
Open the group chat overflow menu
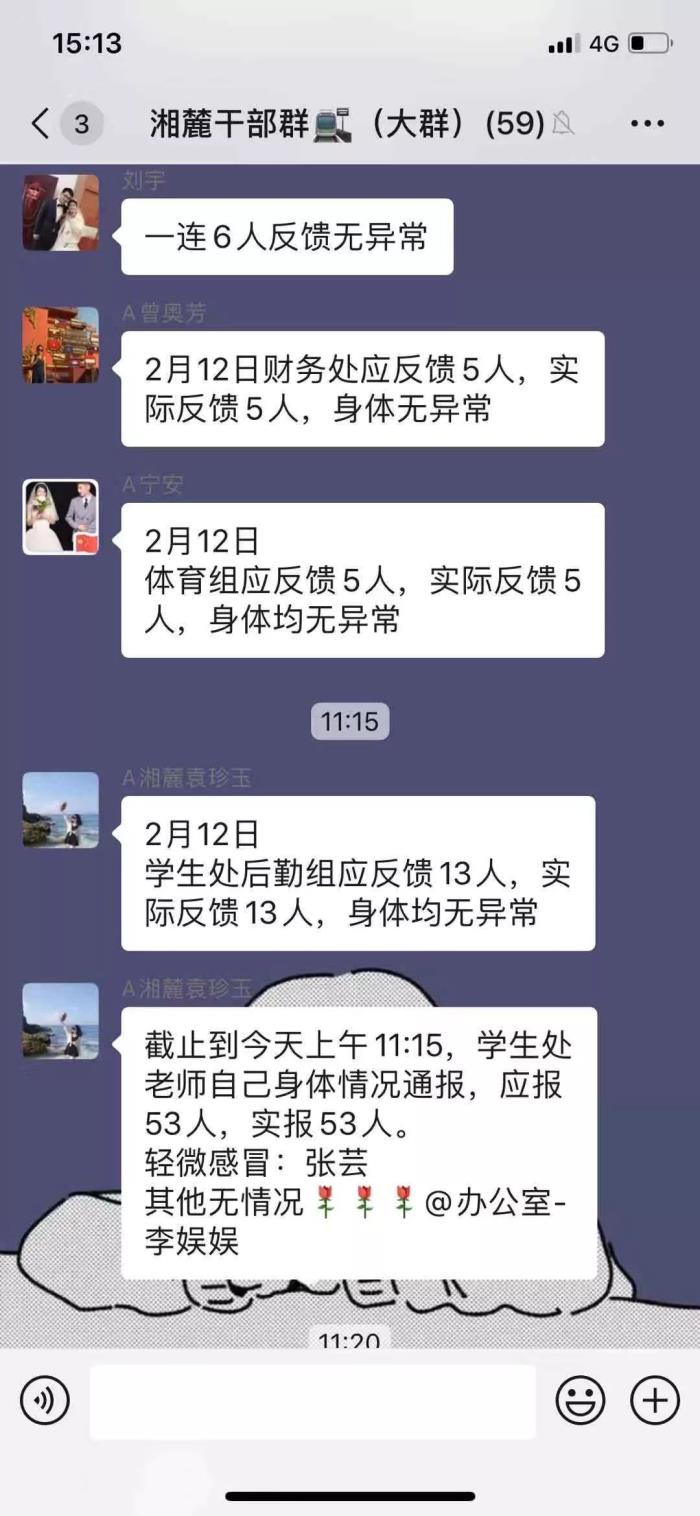click(647, 124)
